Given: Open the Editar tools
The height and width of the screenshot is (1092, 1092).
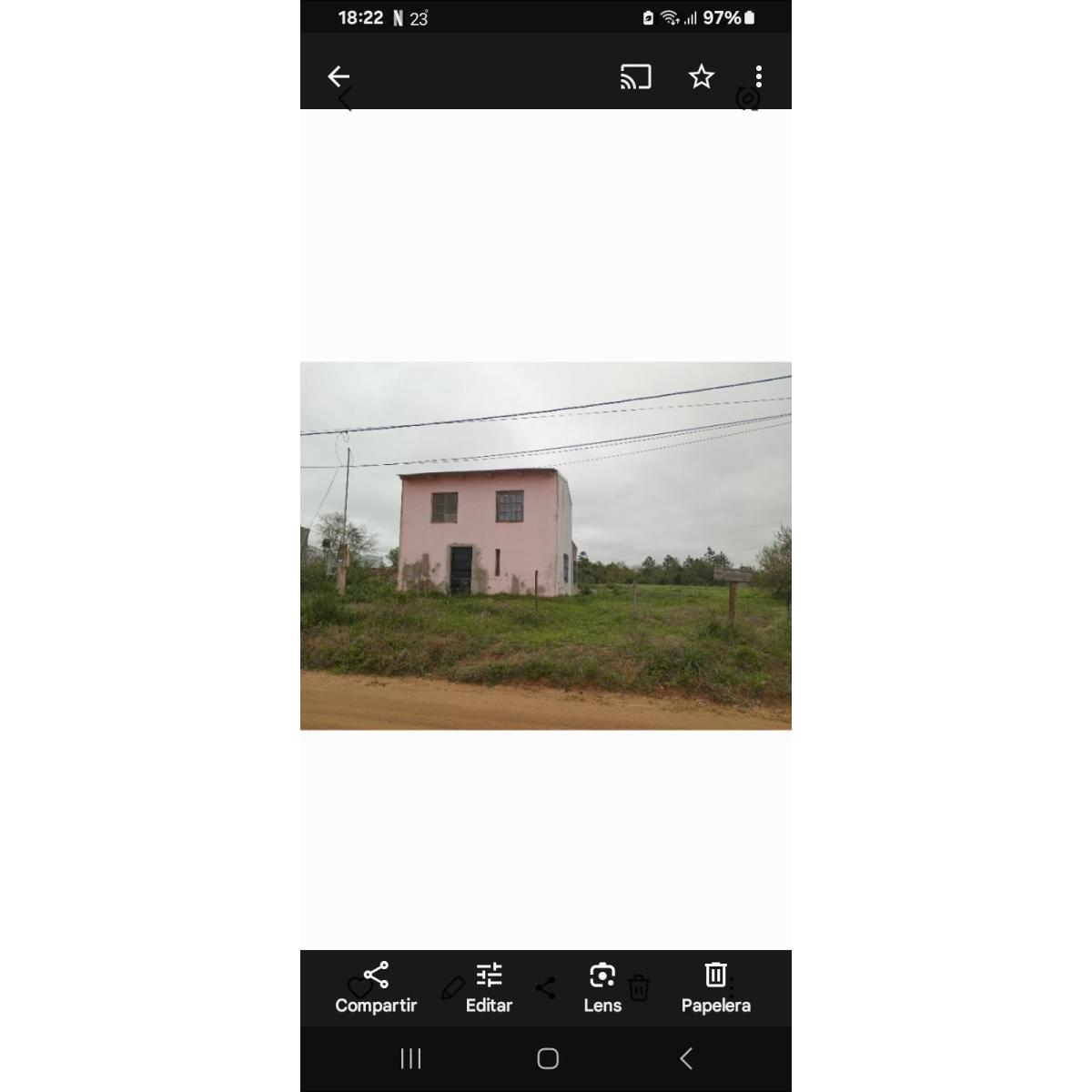Looking at the screenshot, I should click(489, 987).
